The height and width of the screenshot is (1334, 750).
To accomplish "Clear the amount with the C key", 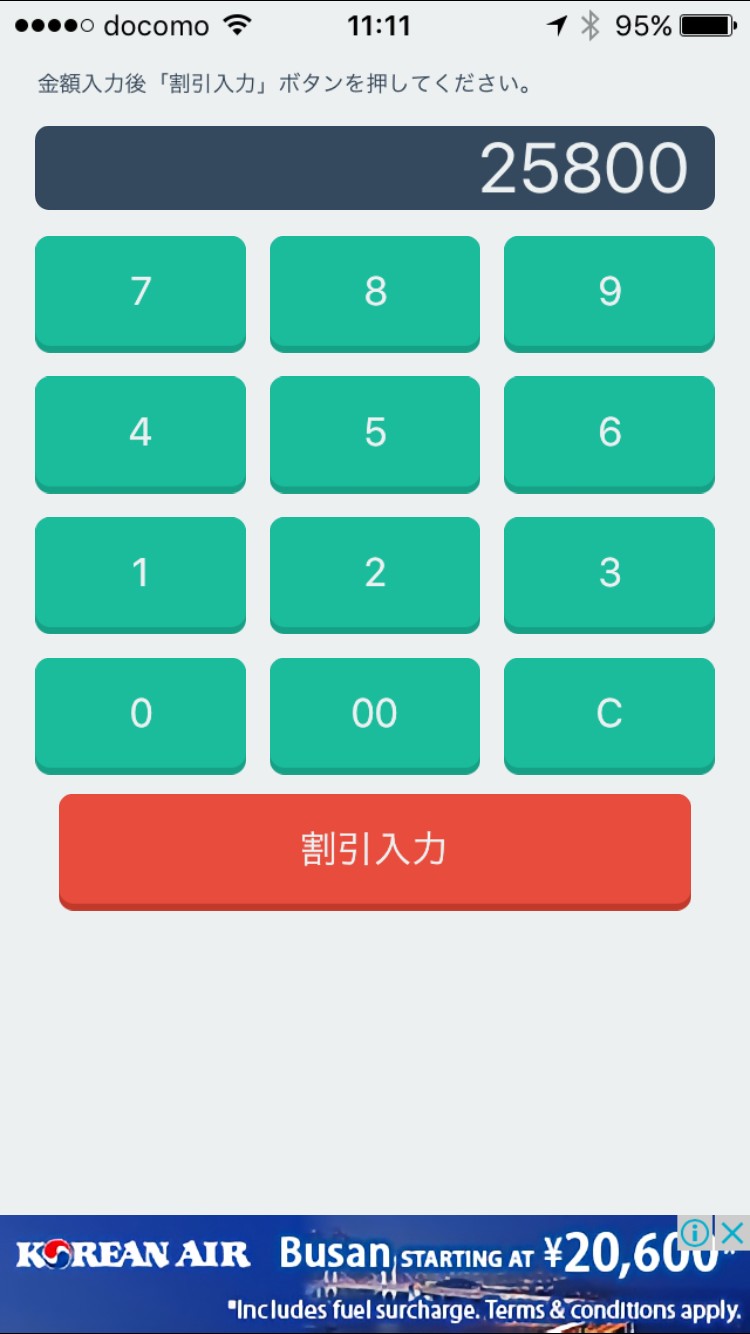I will click(x=609, y=714).
